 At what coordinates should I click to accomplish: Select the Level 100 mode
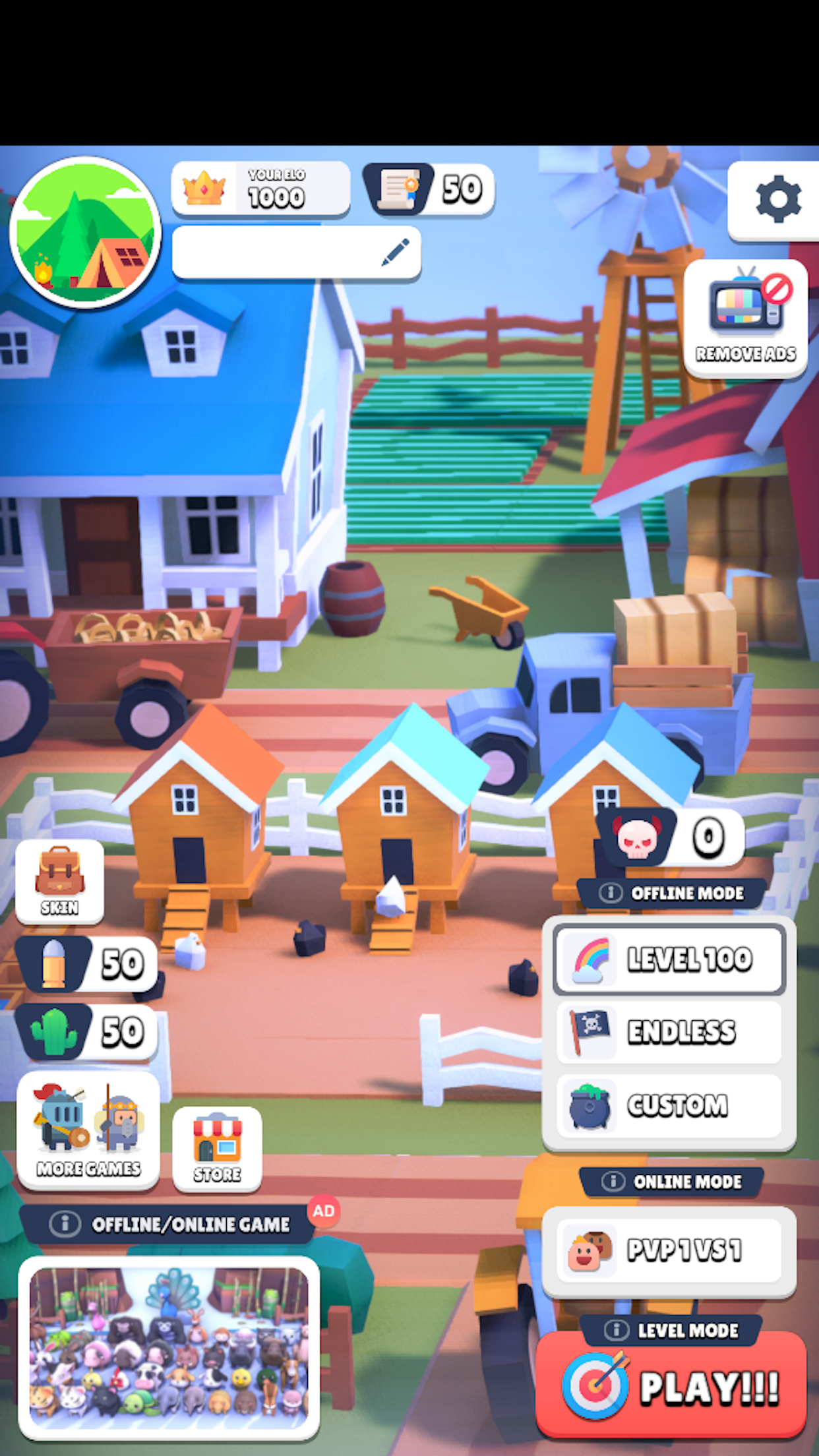pyautogui.click(x=669, y=959)
